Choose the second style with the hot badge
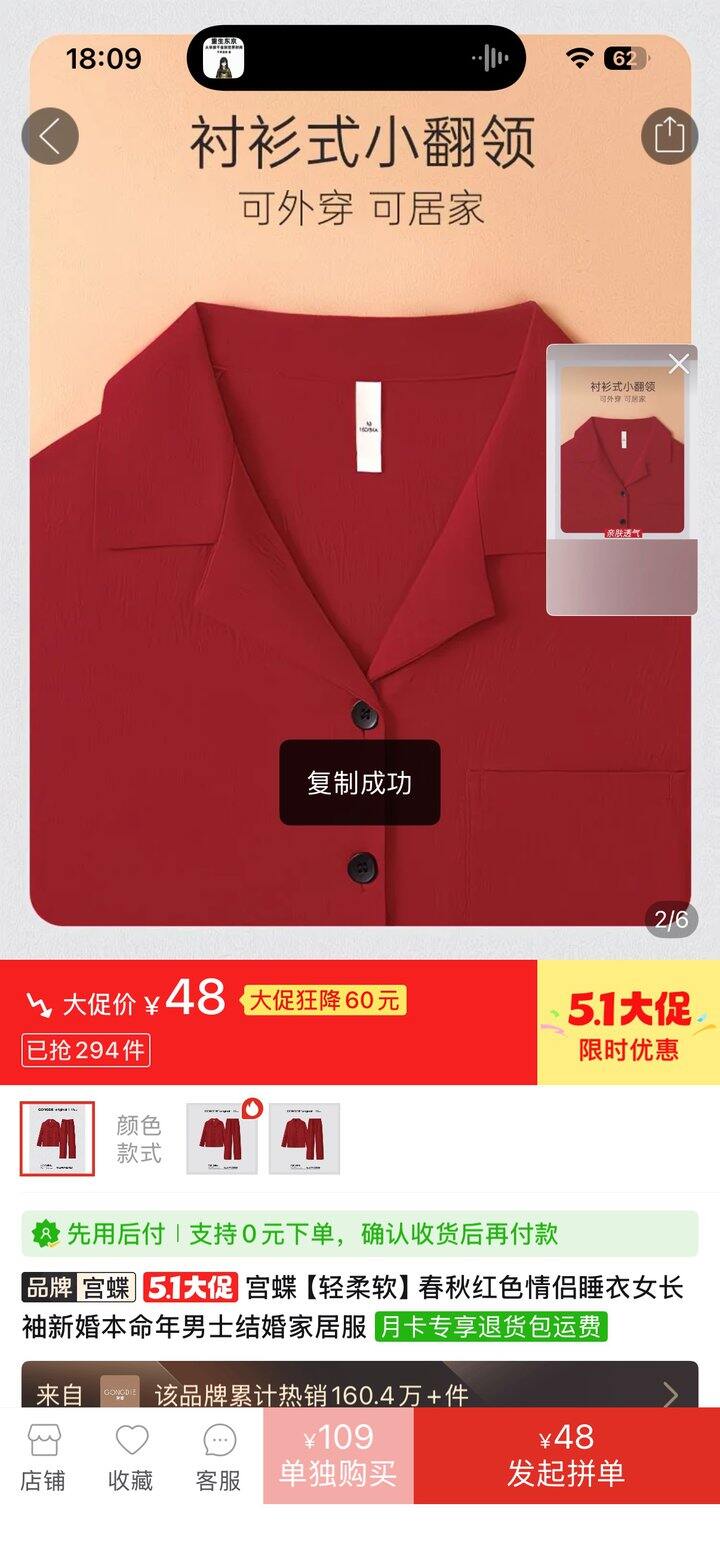Viewport: 720px width, 1565px height. pyautogui.click(x=222, y=1139)
